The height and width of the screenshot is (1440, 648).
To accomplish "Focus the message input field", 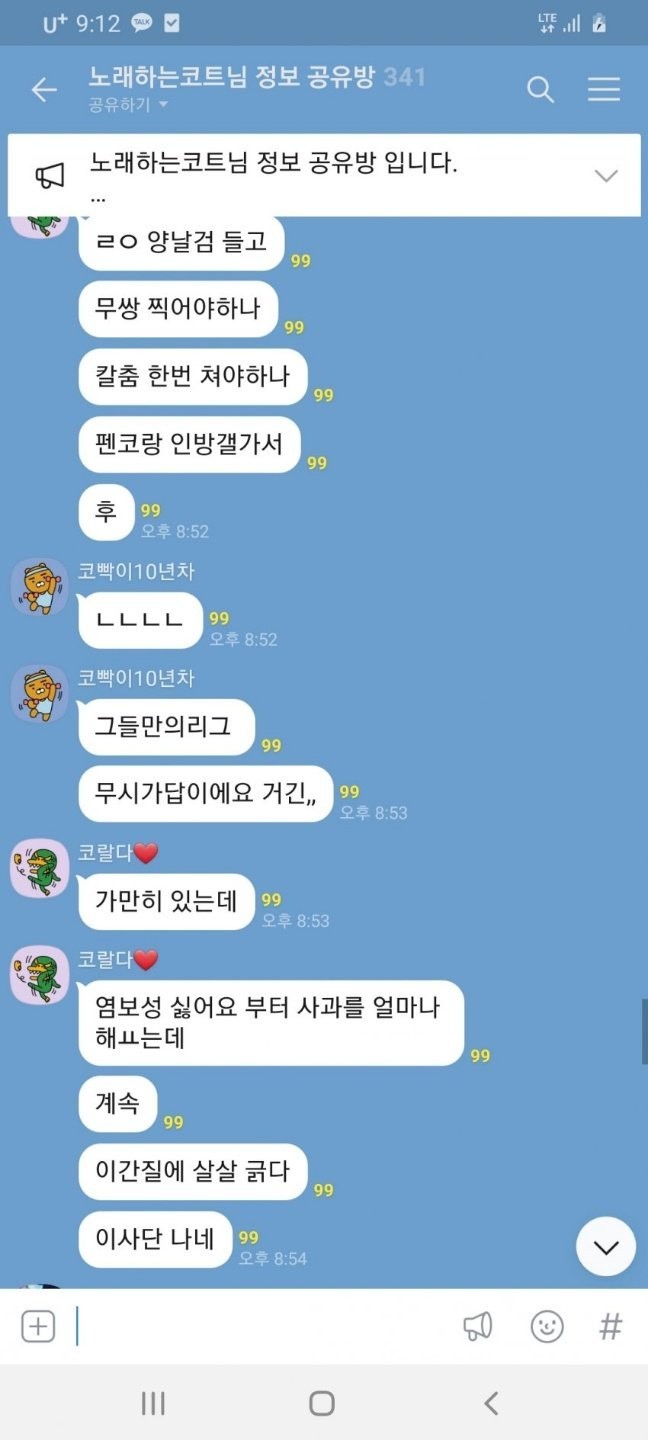I will pos(260,1327).
